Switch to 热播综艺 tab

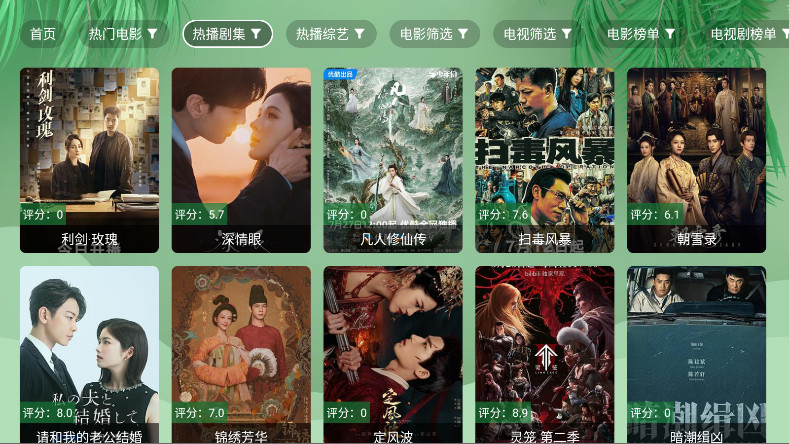tap(331, 34)
